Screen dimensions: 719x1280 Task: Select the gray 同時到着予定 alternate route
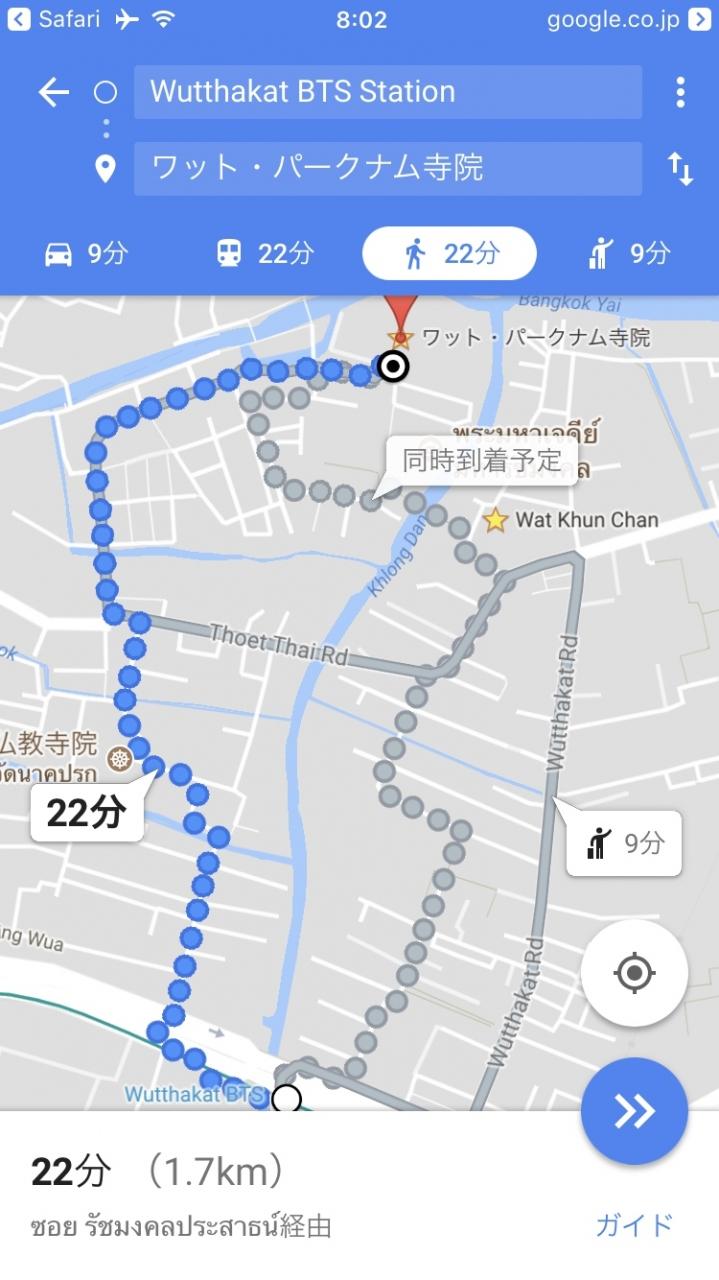click(482, 461)
